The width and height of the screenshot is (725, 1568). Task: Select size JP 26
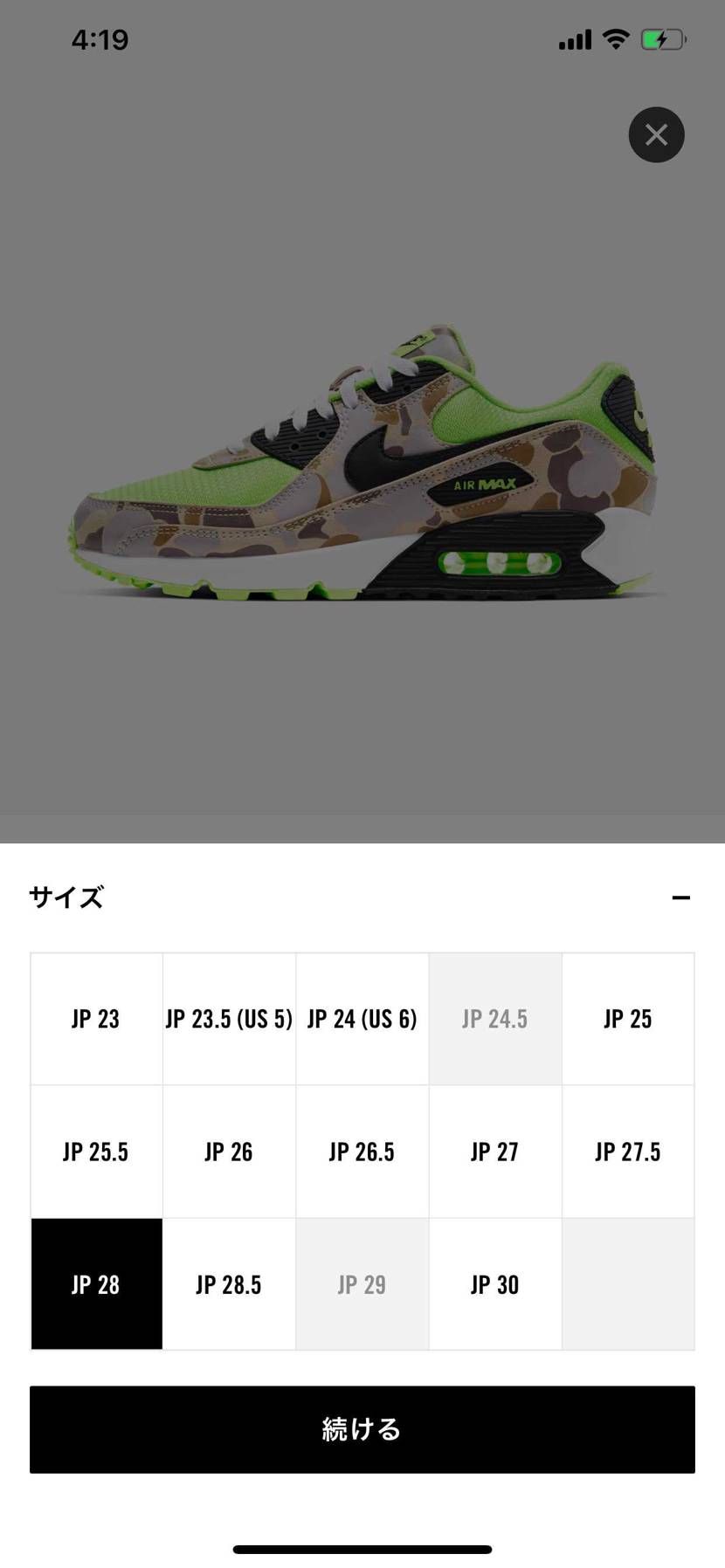pyautogui.click(x=229, y=1152)
